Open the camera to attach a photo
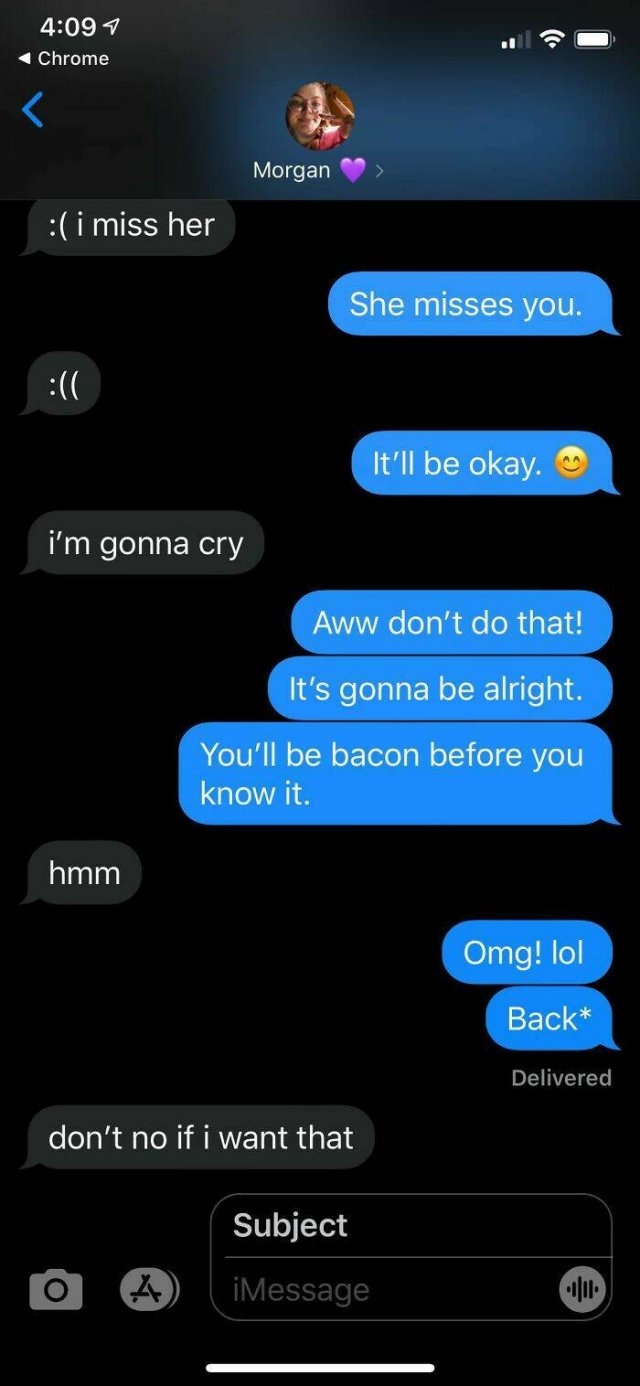 pyautogui.click(x=55, y=1289)
